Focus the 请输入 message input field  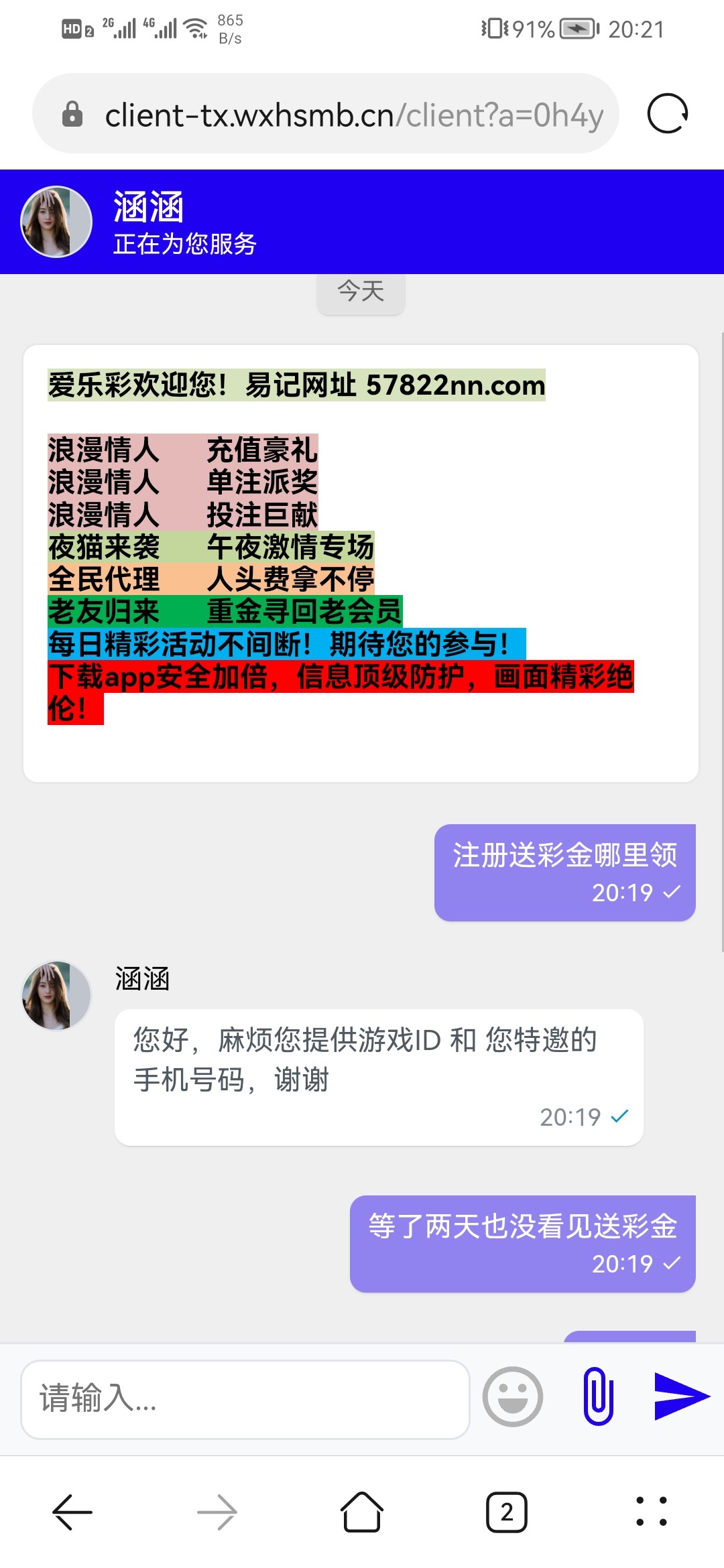[x=245, y=1399]
